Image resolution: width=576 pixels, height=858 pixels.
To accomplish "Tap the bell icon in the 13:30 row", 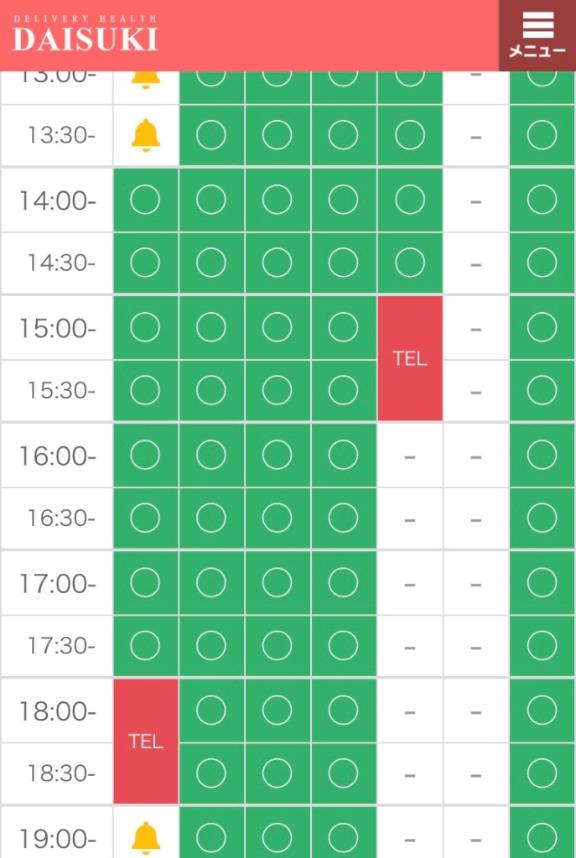I will pyautogui.click(x=146, y=135).
